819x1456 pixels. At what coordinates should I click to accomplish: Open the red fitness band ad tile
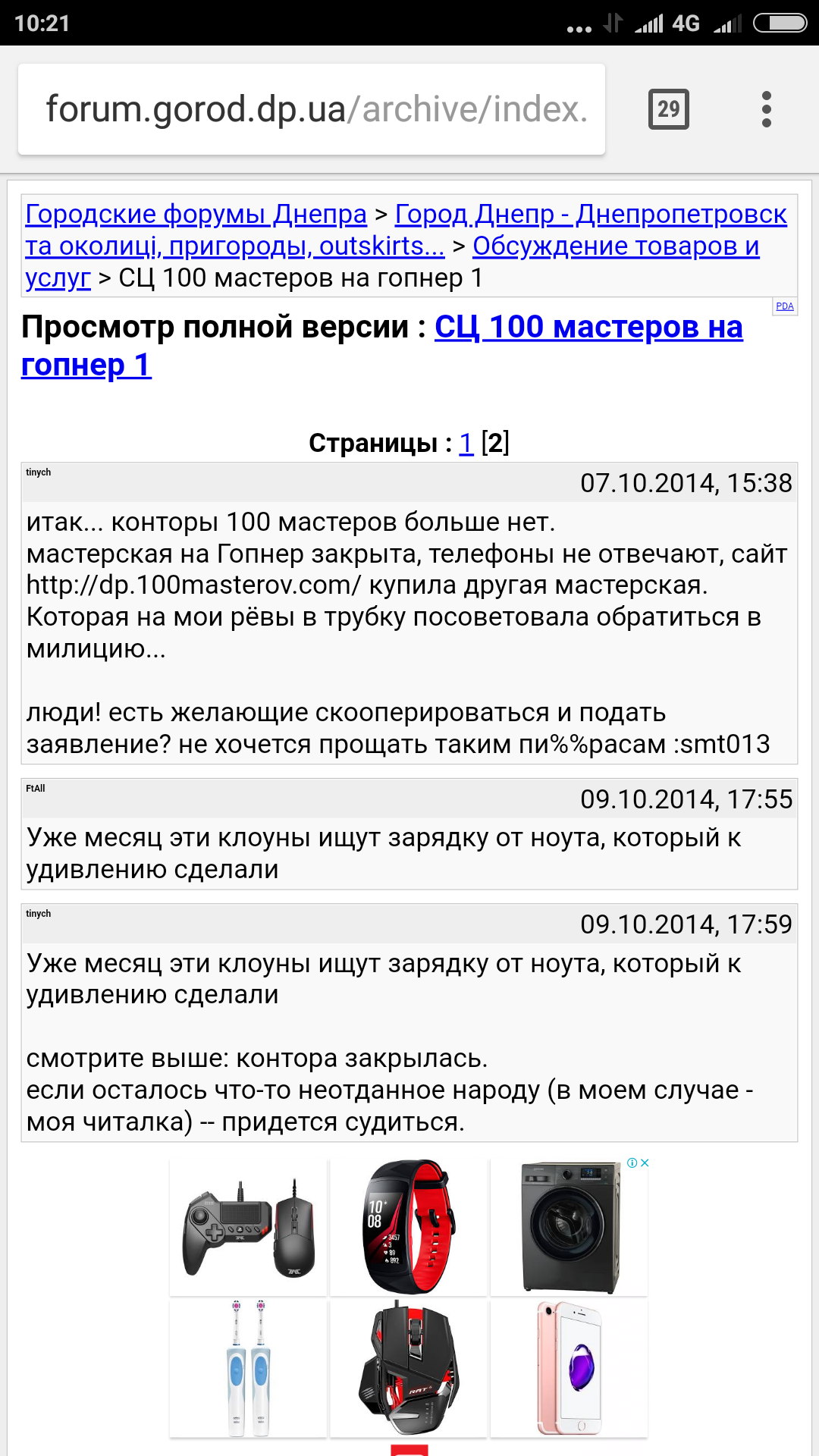(409, 1227)
